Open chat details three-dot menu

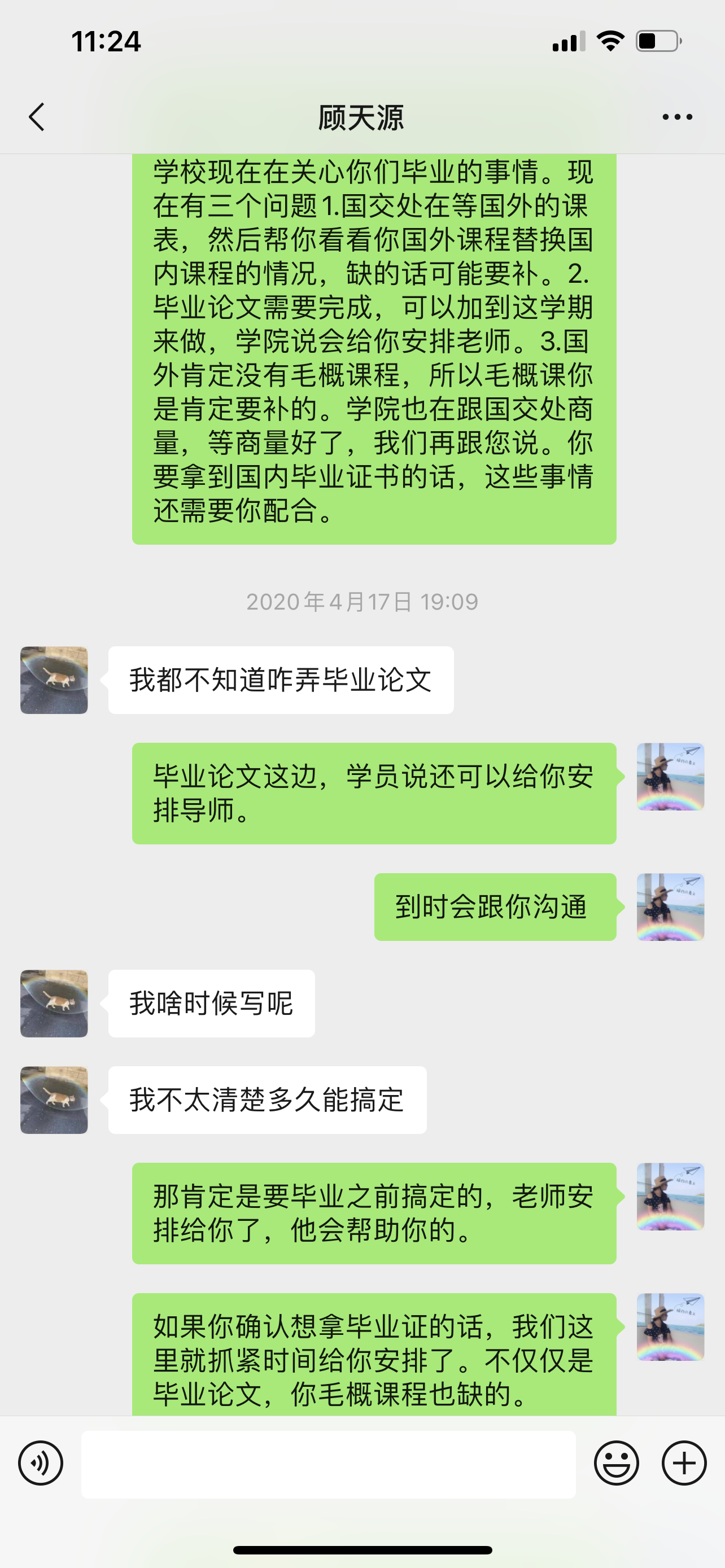click(x=677, y=117)
